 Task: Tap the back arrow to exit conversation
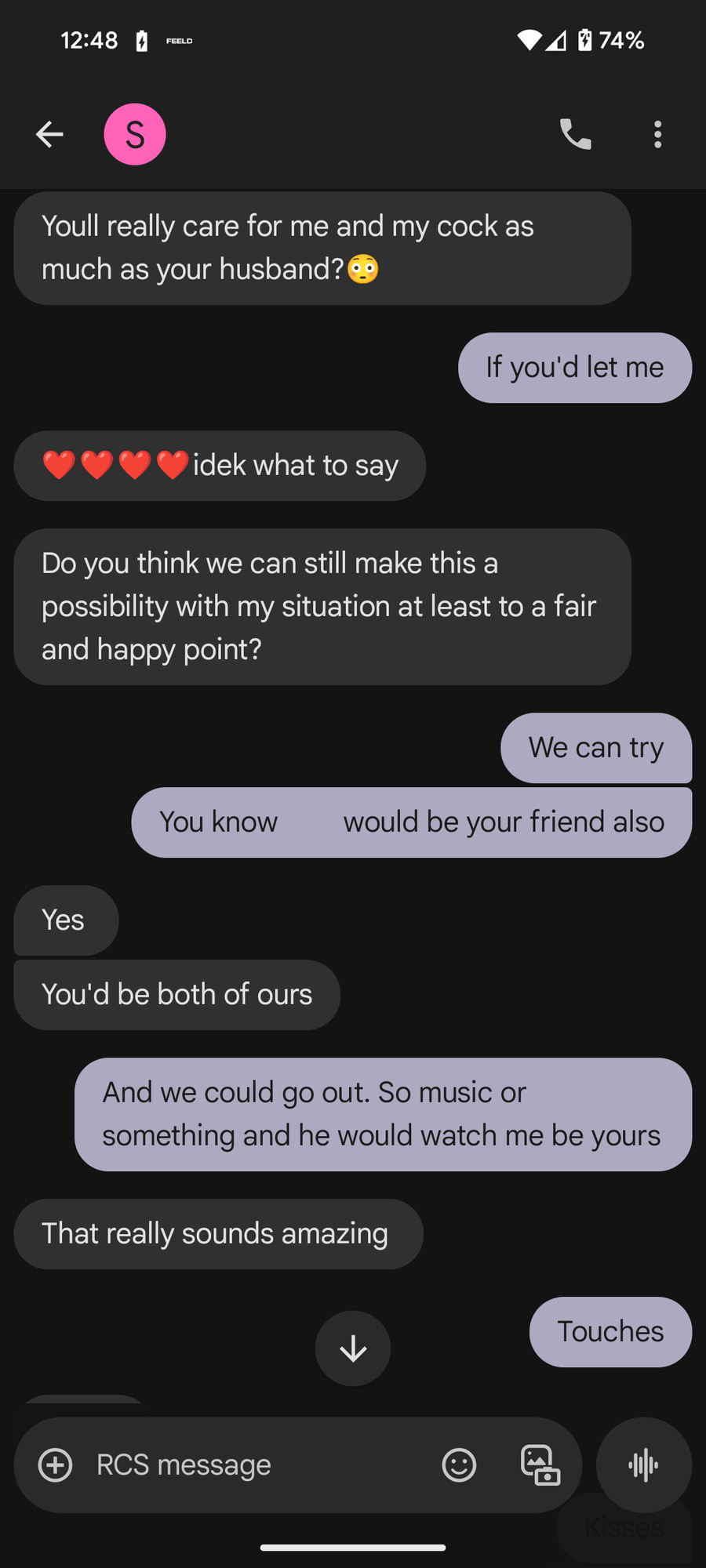49,134
